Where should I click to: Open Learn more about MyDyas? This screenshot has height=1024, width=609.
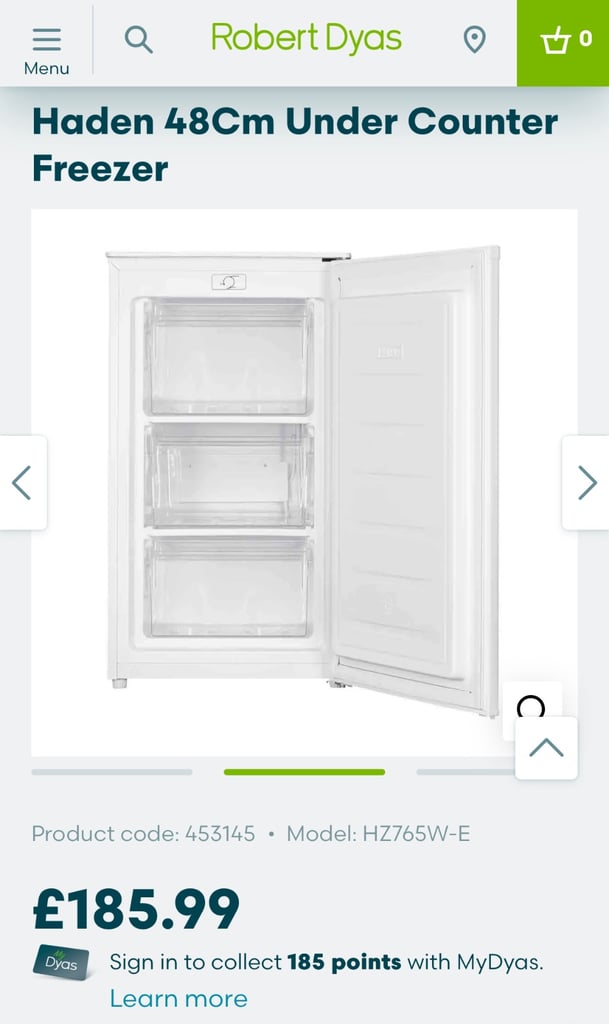tap(178, 999)
